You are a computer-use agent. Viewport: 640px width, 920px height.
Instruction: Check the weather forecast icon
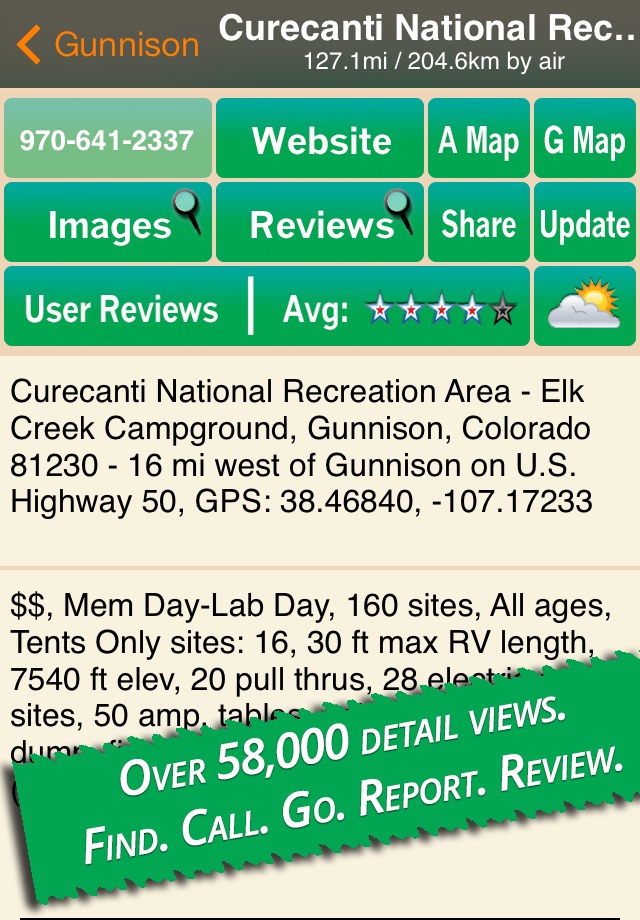point(585,307)
